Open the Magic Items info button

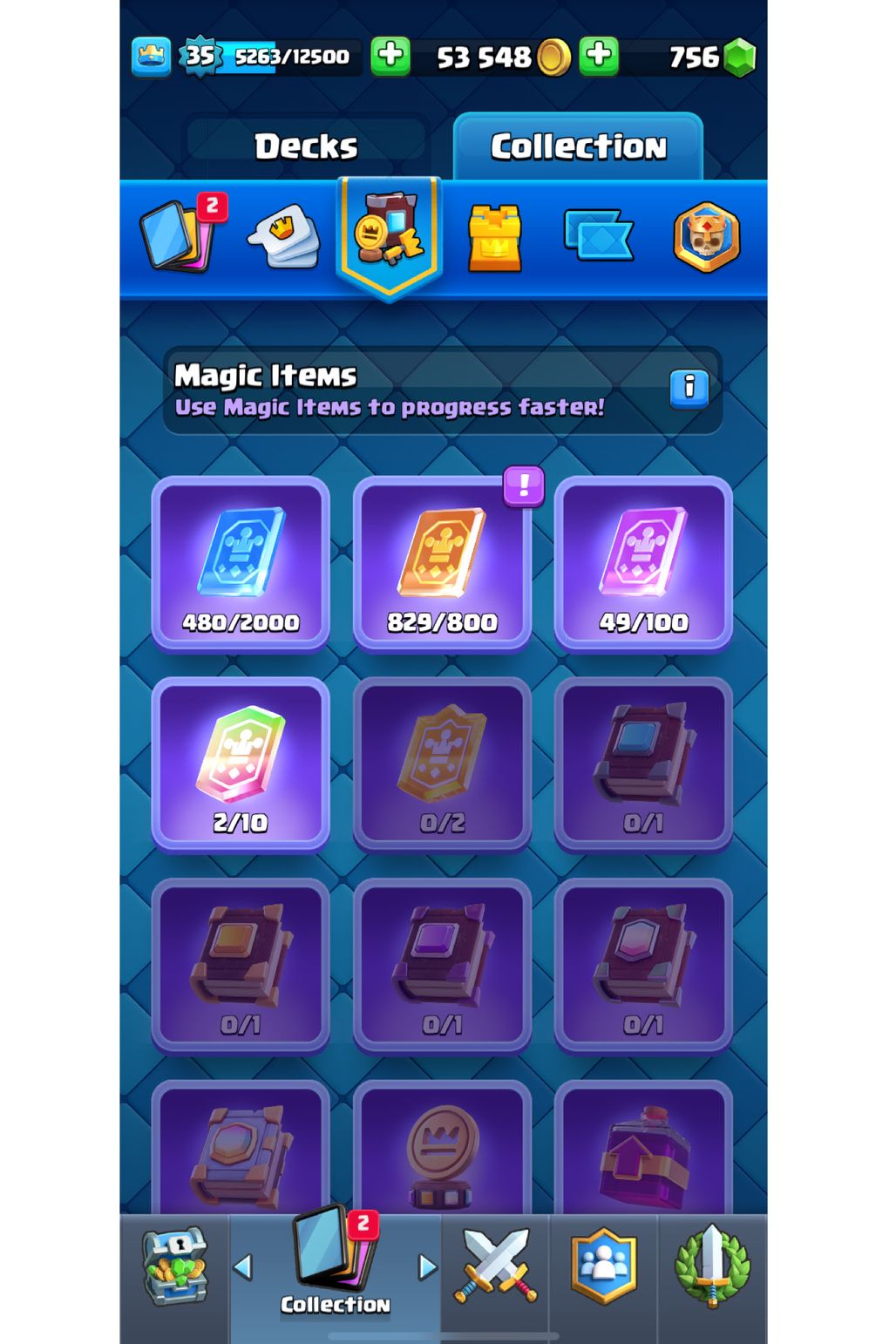coord(689,387)
